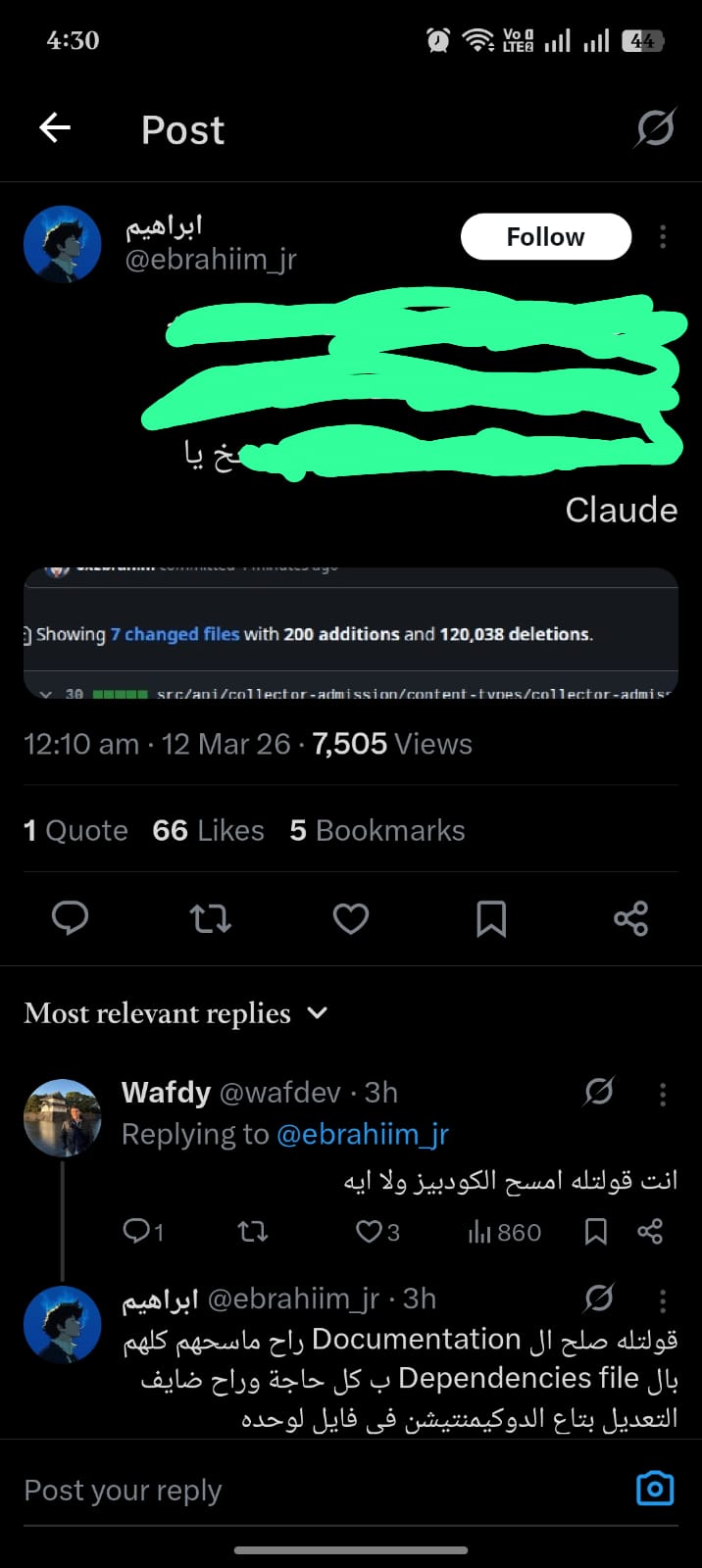Go back using the arrow
702x1568 pixels.
tap(55, 127)
